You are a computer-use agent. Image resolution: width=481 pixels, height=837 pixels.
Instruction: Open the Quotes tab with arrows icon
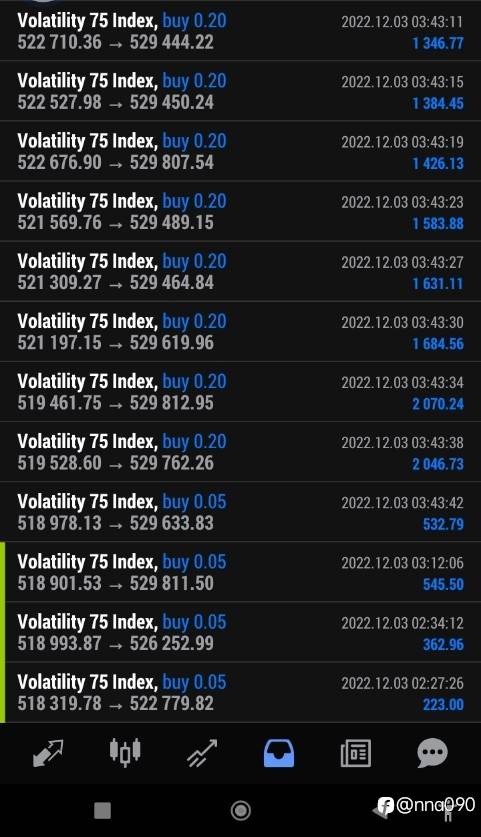point(48,753)
